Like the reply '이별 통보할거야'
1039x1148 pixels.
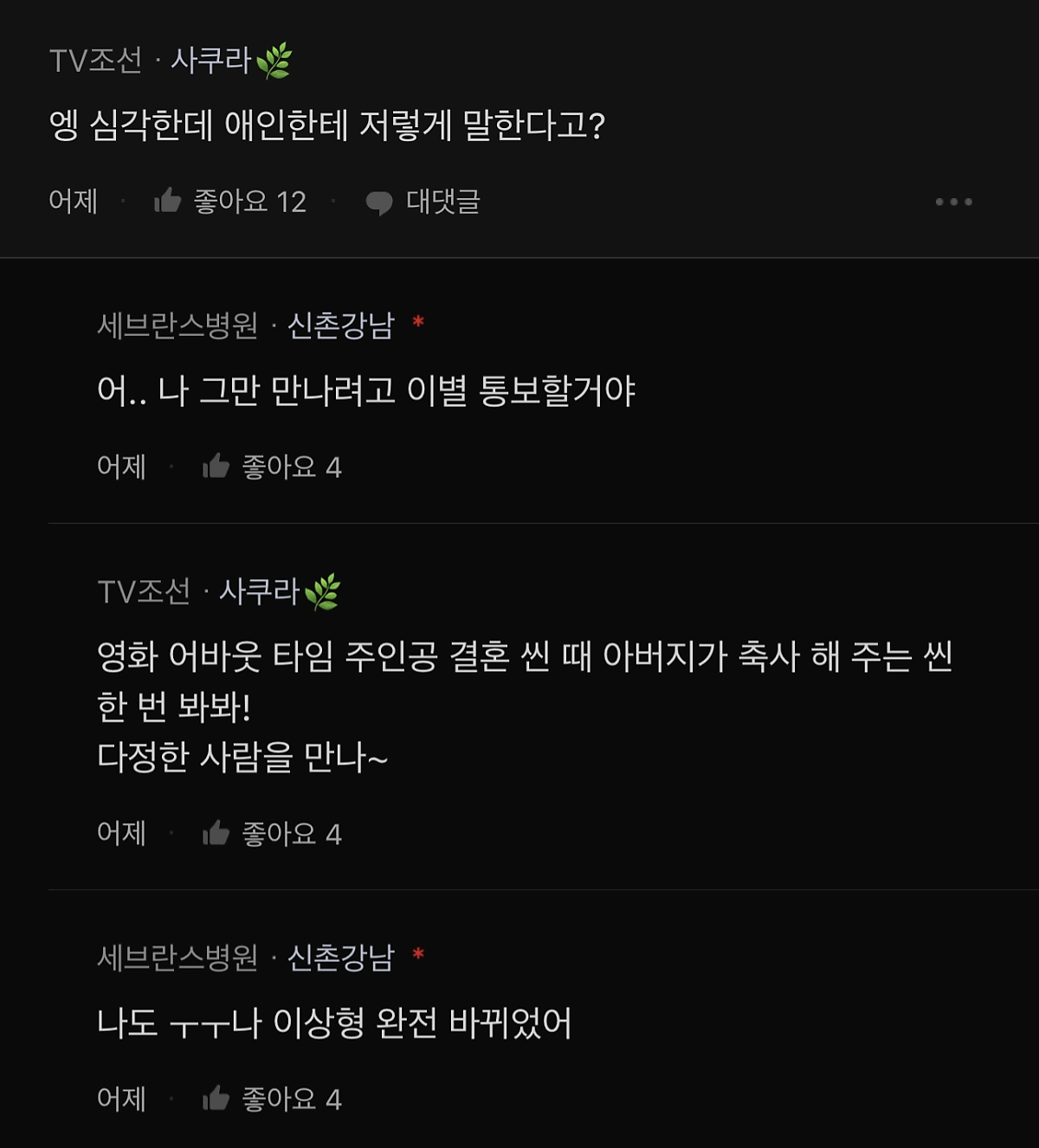tap(216, 468)
